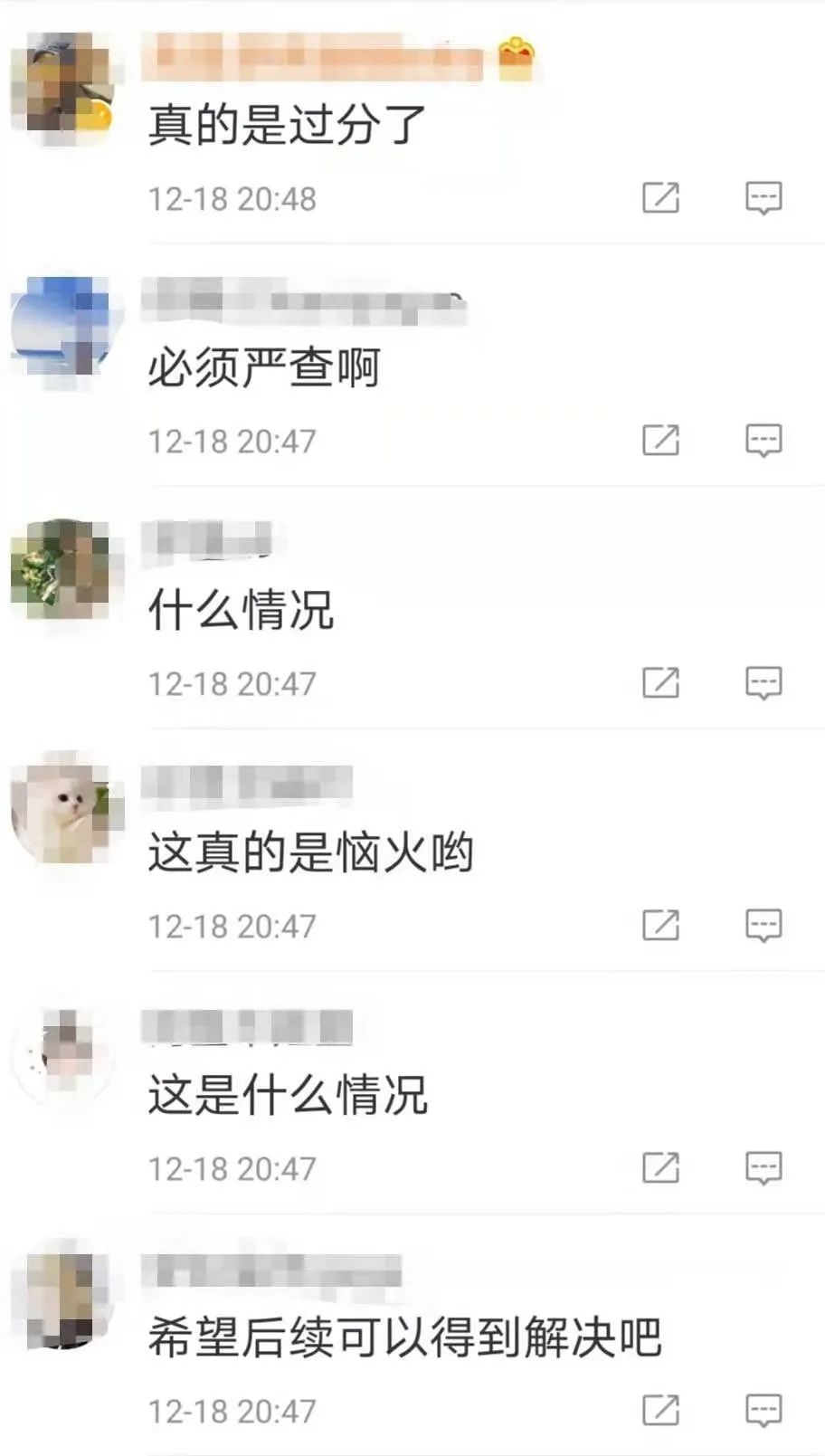Repost the comment "什么情况"

[x=660, y=682]
